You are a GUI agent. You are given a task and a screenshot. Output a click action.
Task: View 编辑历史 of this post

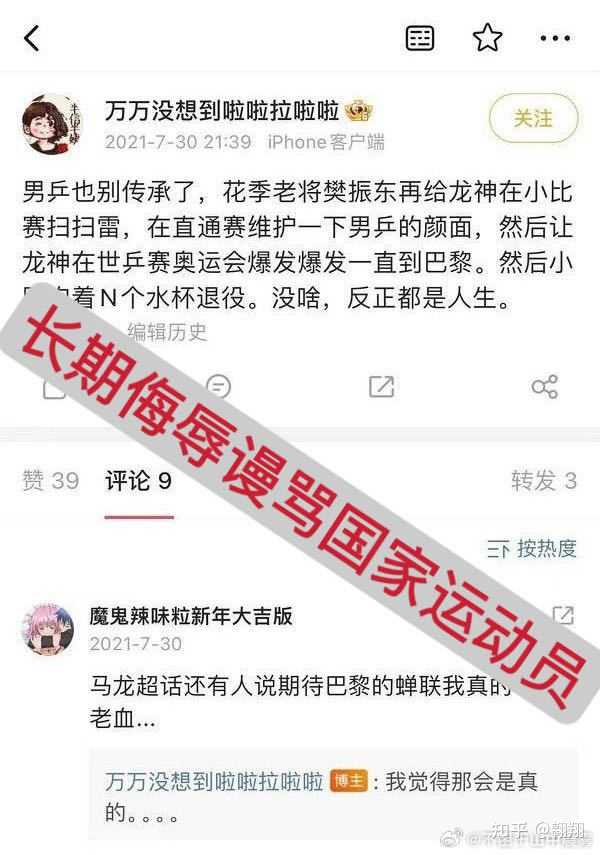click(x=166, y=331)
